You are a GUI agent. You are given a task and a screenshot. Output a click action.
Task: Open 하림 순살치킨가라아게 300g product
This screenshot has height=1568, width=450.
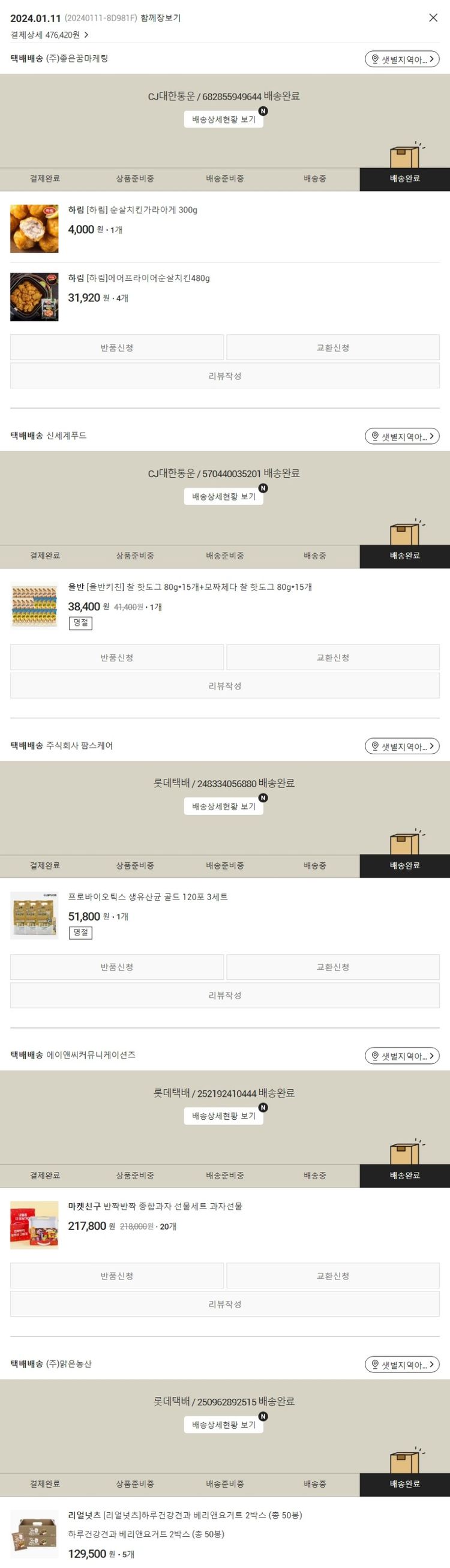tap(132, 210)
